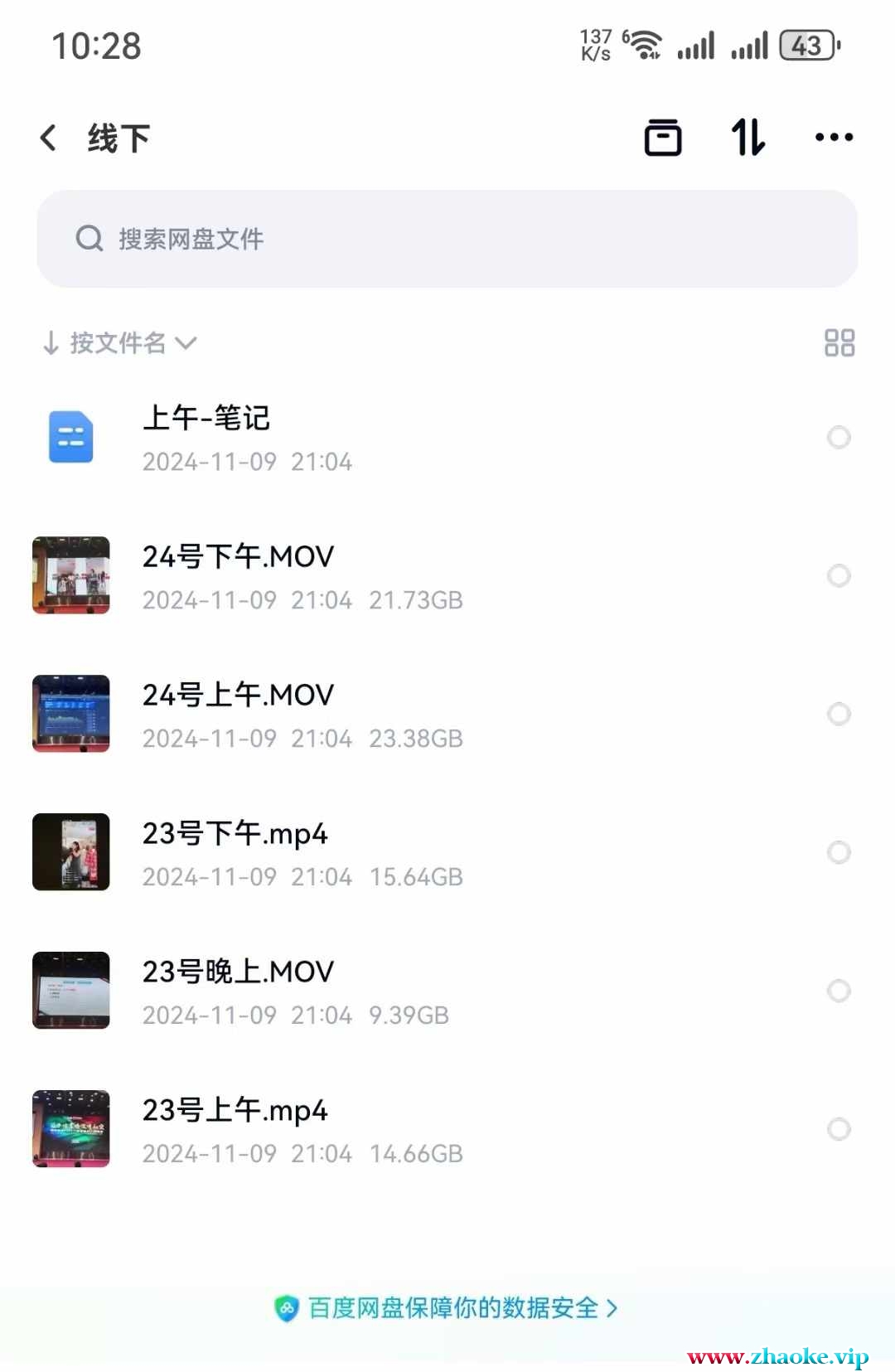Go back from the 线下 folder
The height and width of the screenshot is (1372, 895).
click(49, 138)
